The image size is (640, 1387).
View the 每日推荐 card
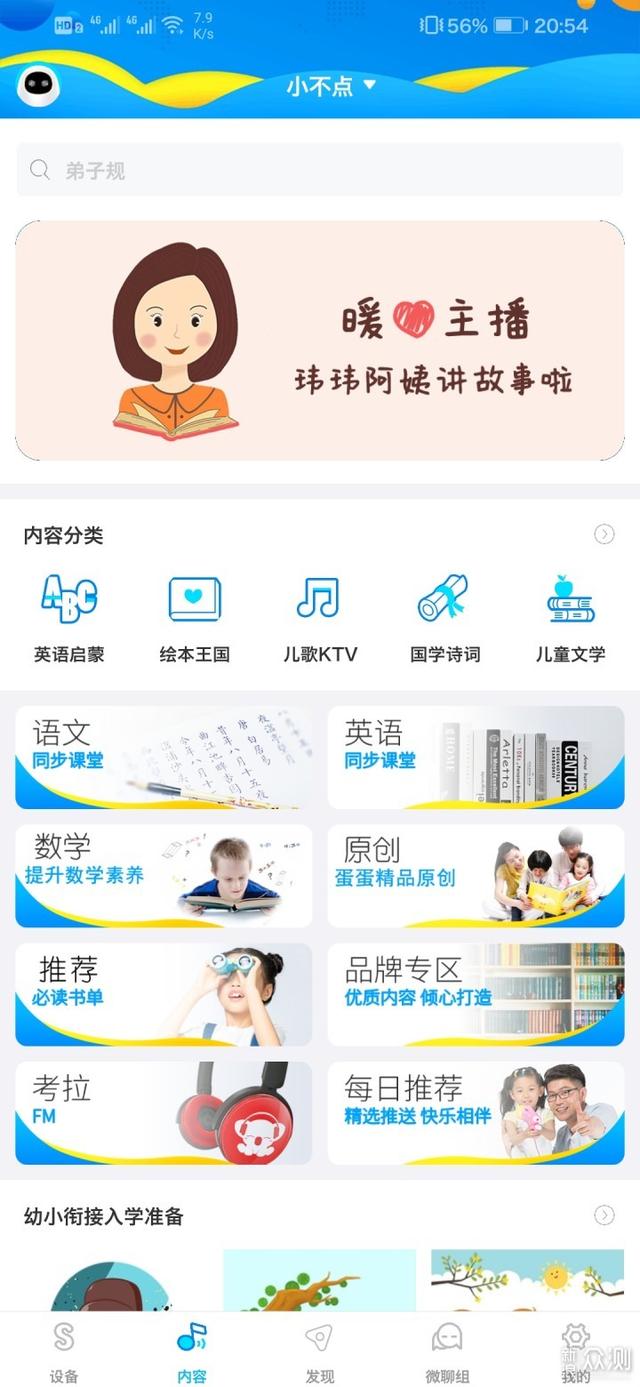pyautogui.click(x=476, y=1113)
